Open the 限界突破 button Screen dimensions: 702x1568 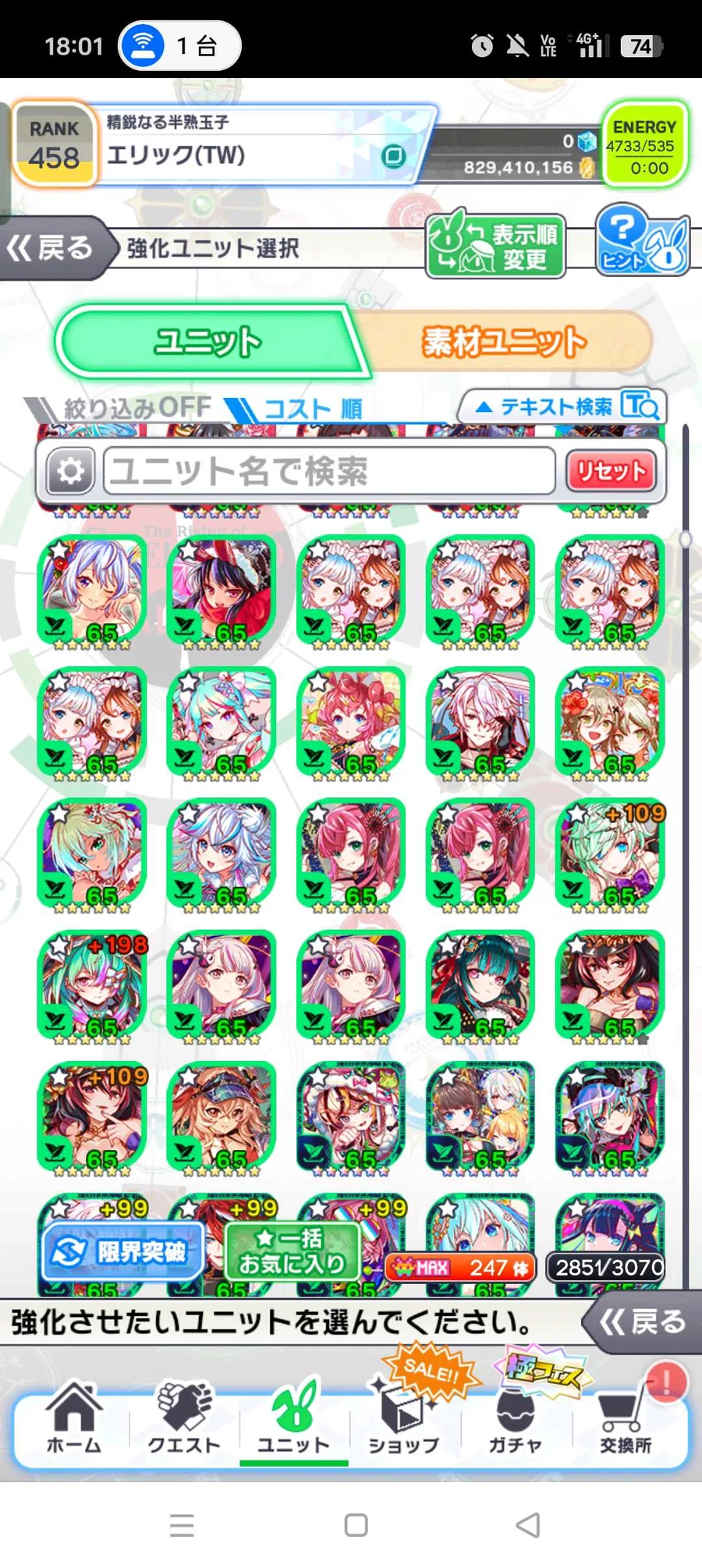123,1252
